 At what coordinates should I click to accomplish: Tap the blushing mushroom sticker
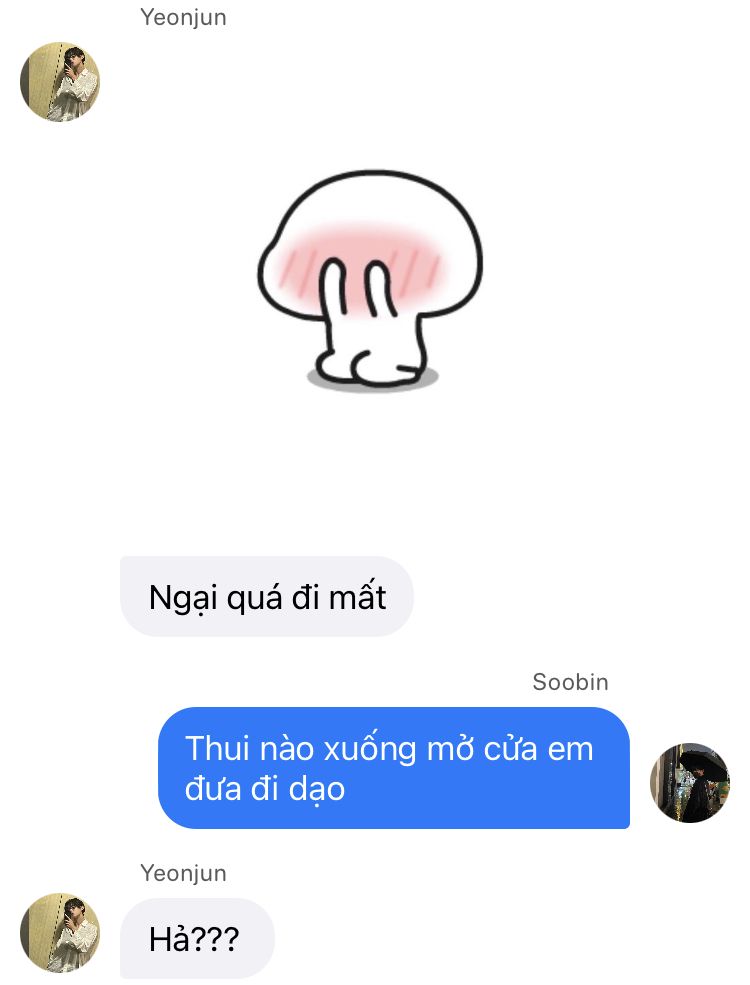371,281
